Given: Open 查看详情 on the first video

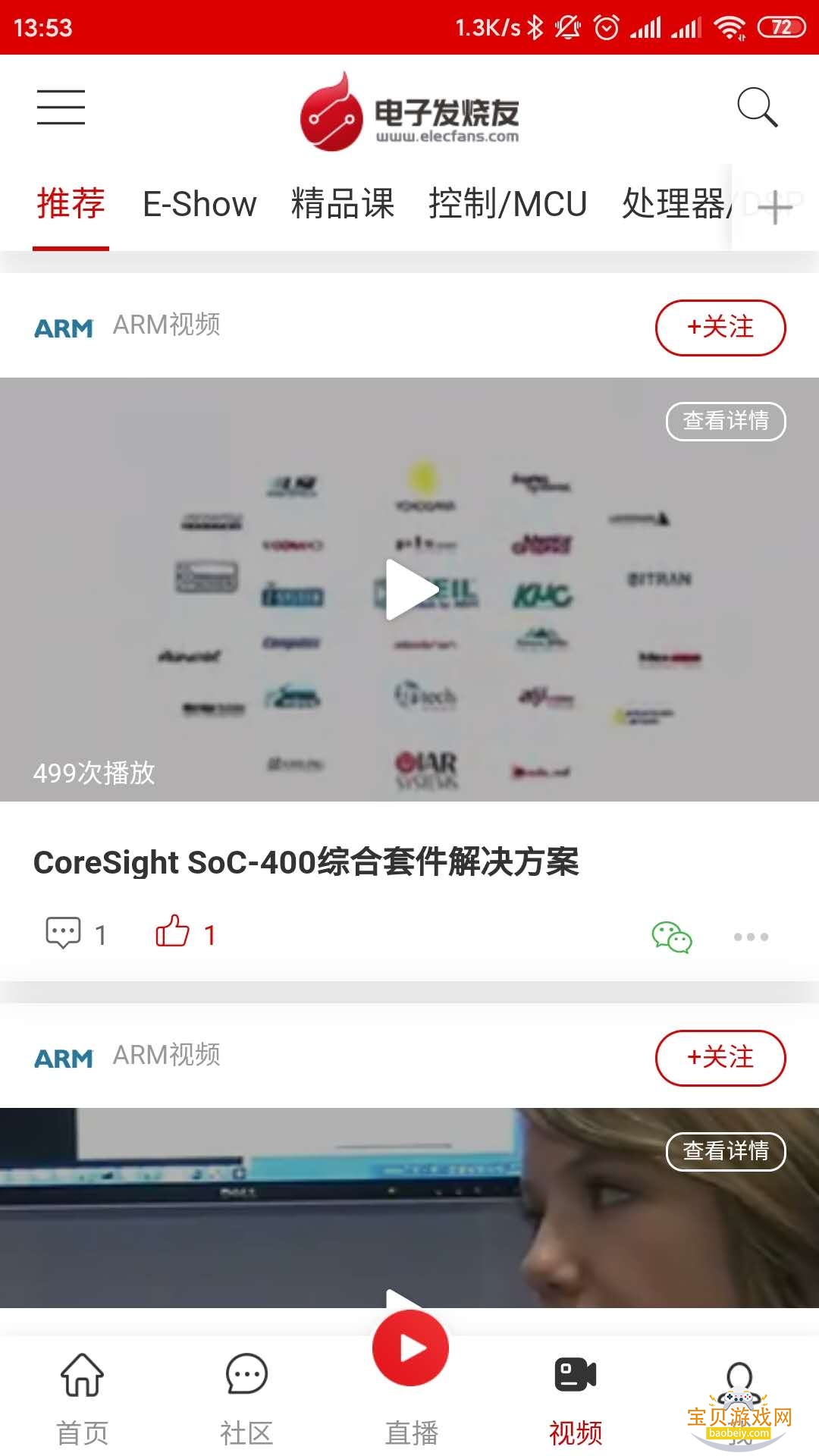Looking at the screenshot, I should pos(724,420).
